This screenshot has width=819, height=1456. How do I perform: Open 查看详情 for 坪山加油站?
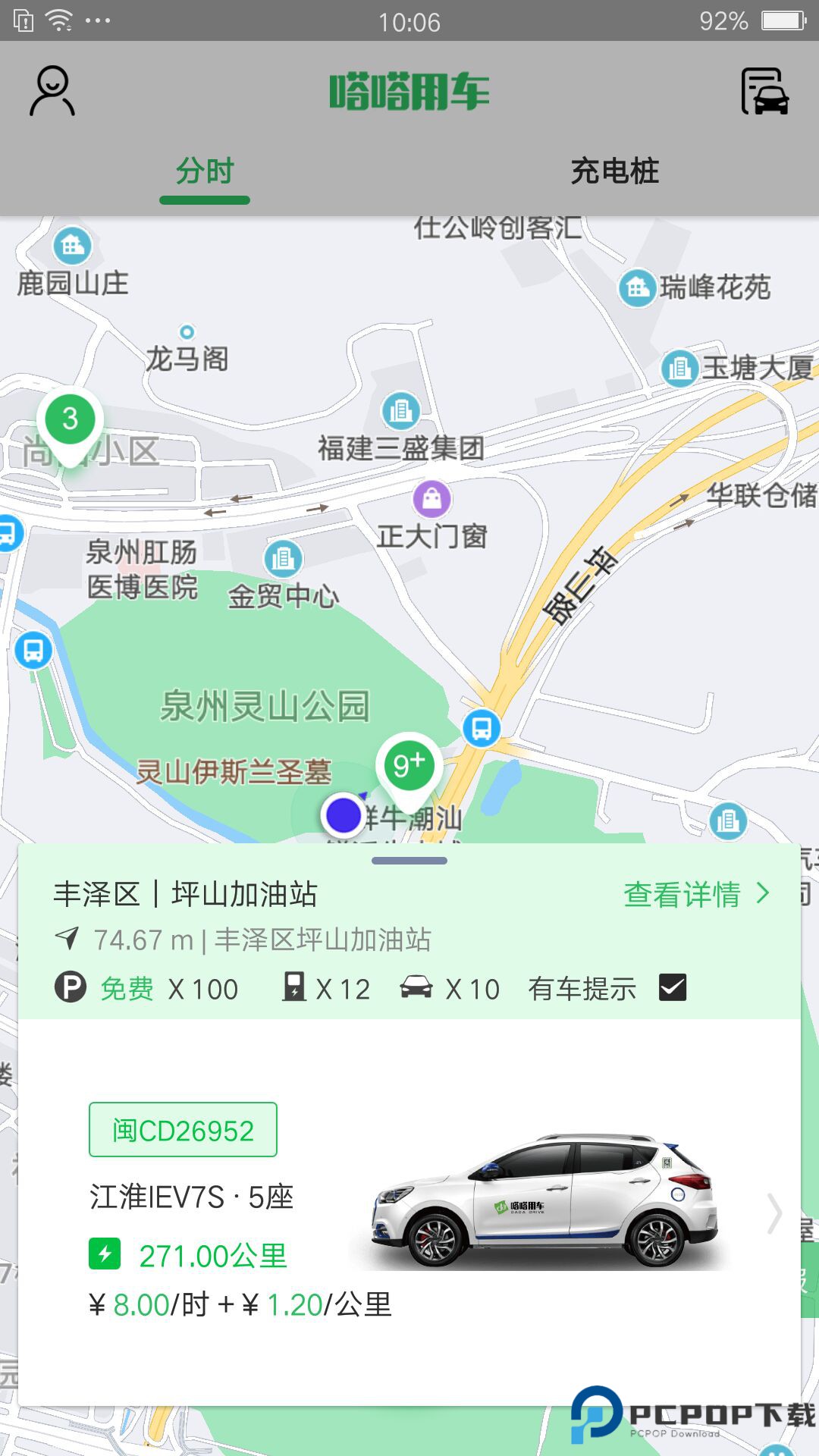pyautogui.click(x=680, y=895)
